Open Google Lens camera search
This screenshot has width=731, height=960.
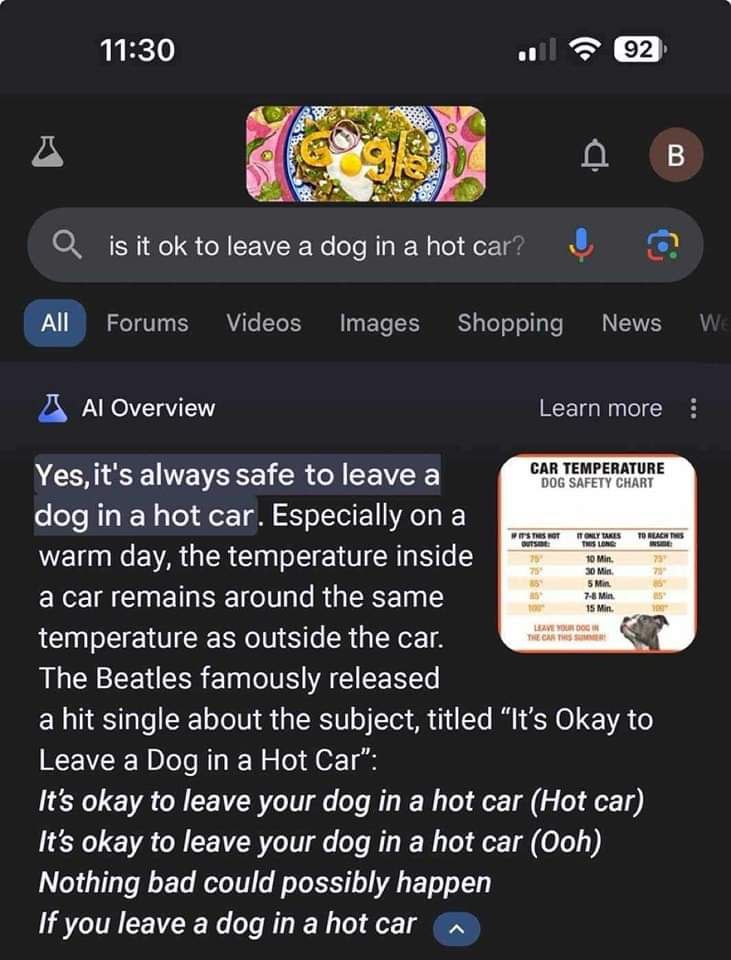pyautogui.click(x=661, y=245)
